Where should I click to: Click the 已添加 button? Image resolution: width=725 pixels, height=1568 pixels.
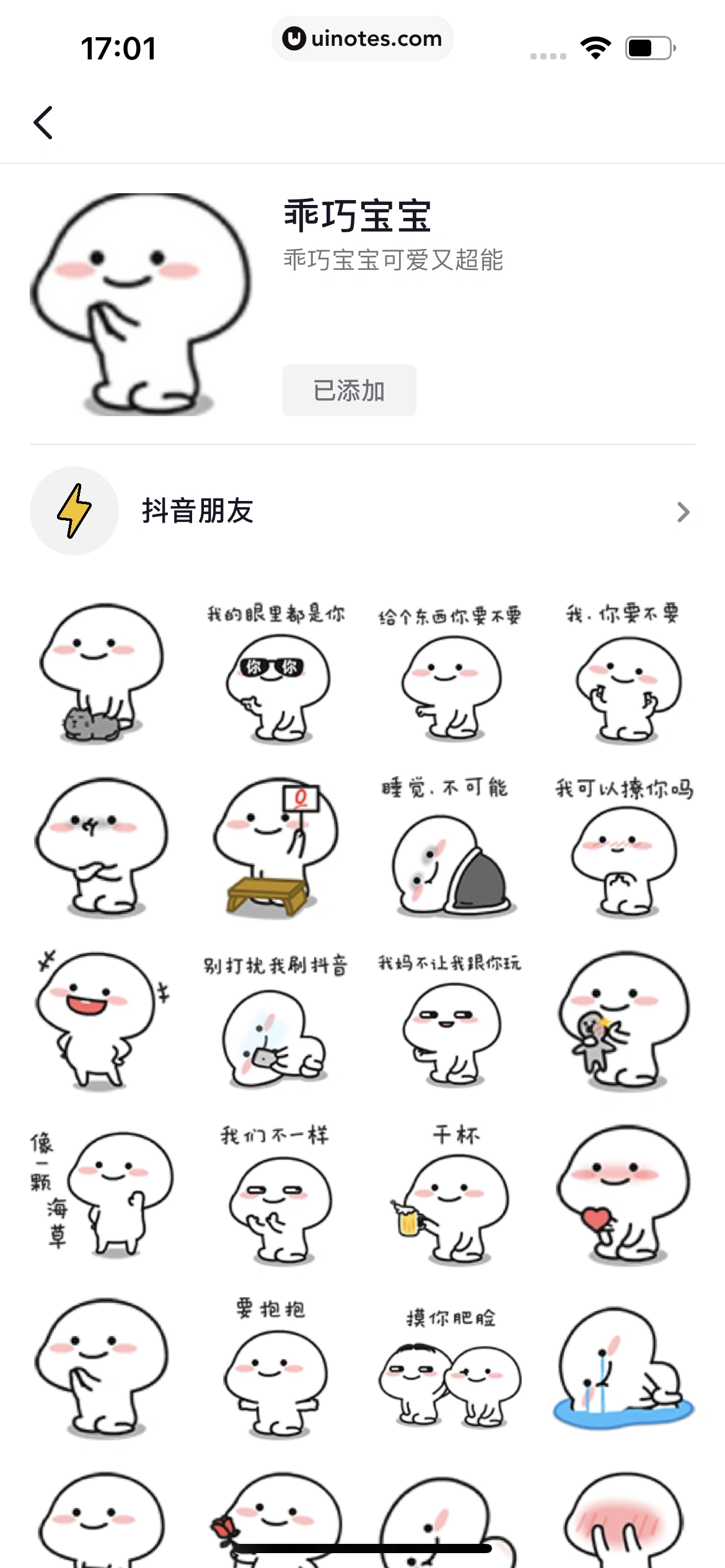tap(349, 389)
